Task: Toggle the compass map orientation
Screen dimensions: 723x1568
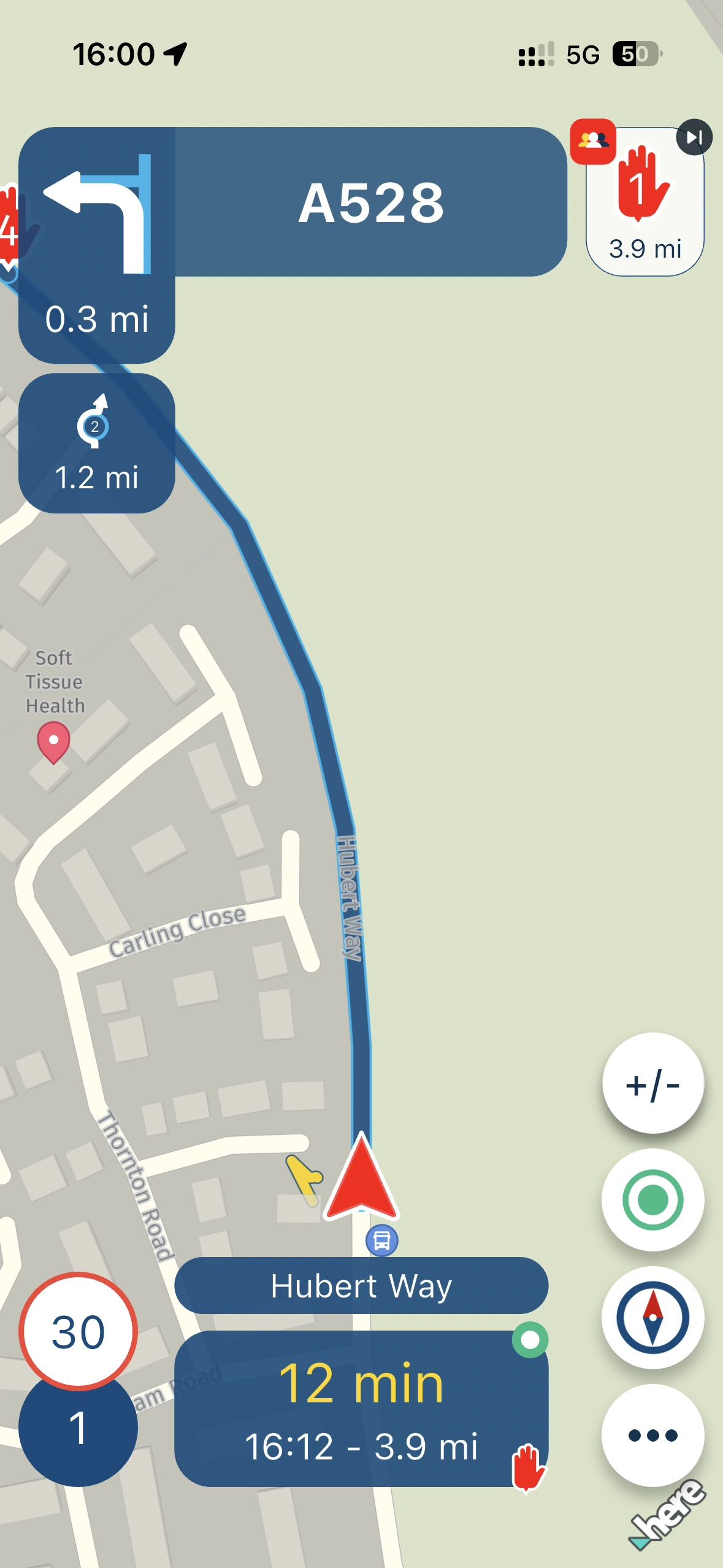Action: [x=652, y=1316]
